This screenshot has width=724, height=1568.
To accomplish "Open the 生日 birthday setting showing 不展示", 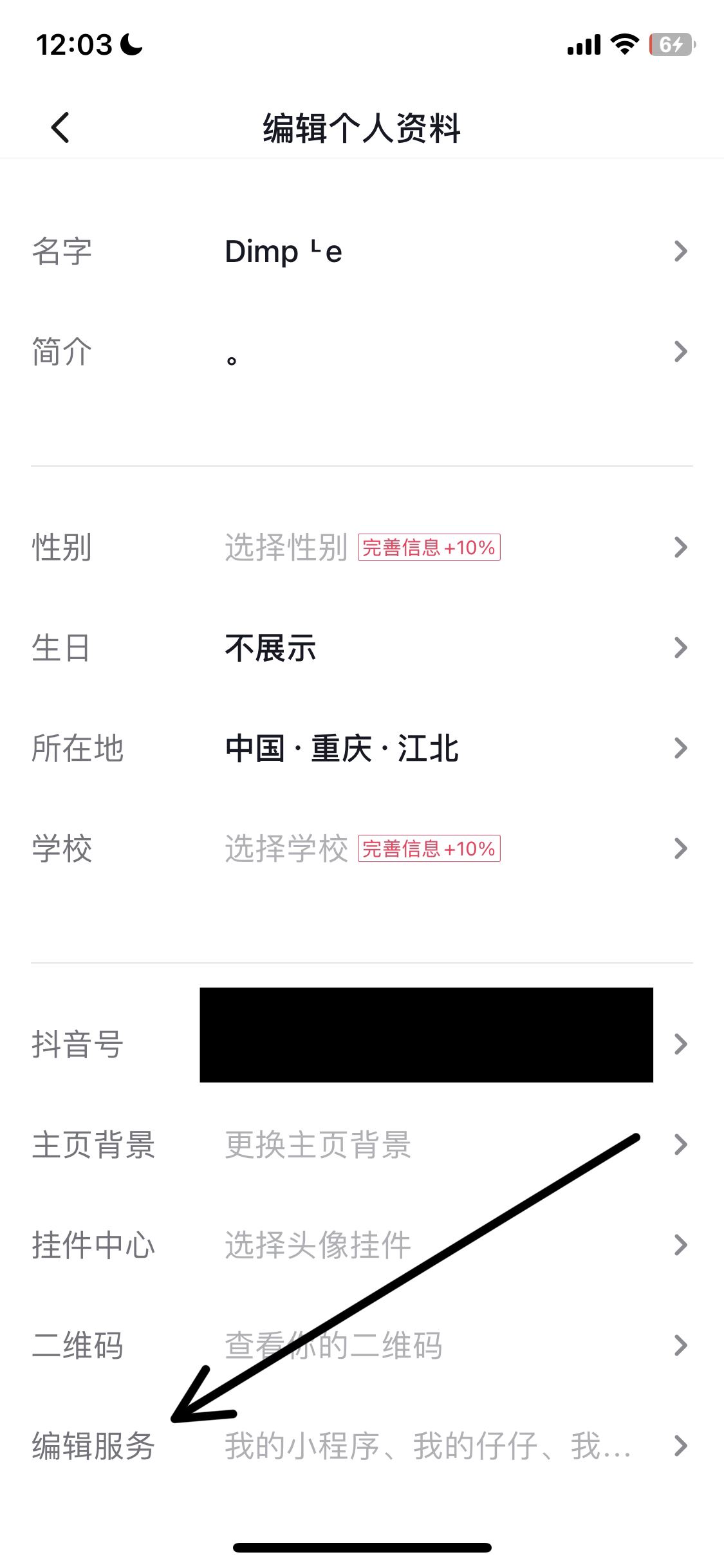I will (x=269, y=648).
